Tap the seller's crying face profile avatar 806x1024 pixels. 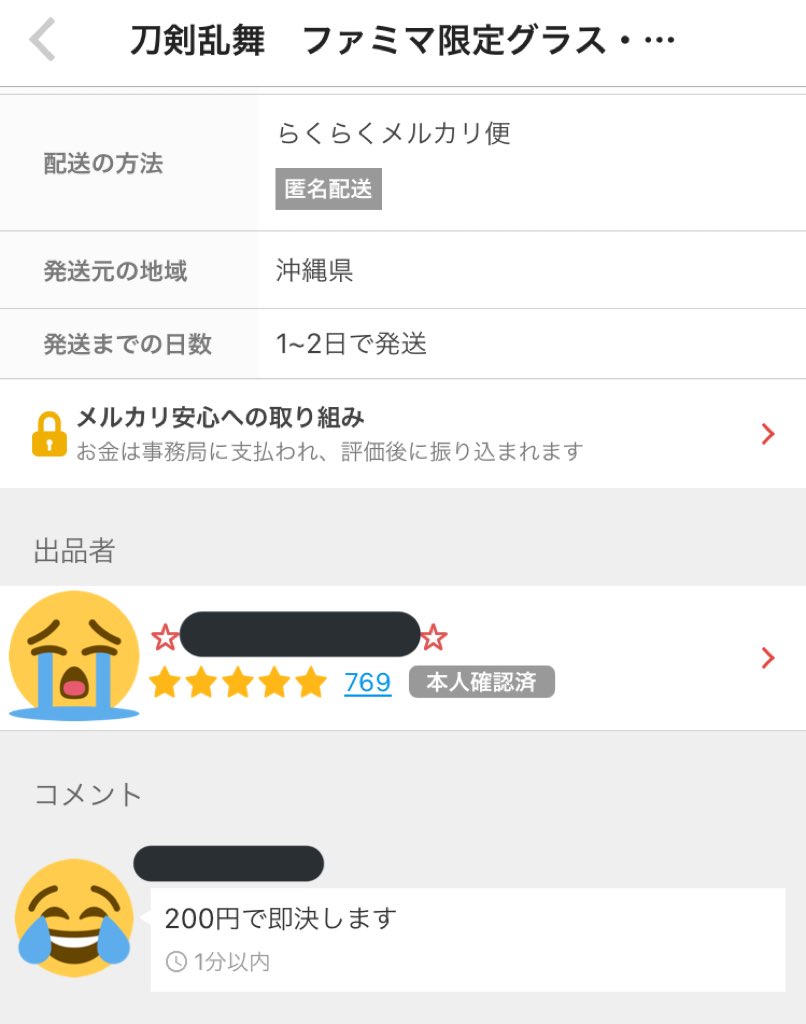click(x=73, y=655)
